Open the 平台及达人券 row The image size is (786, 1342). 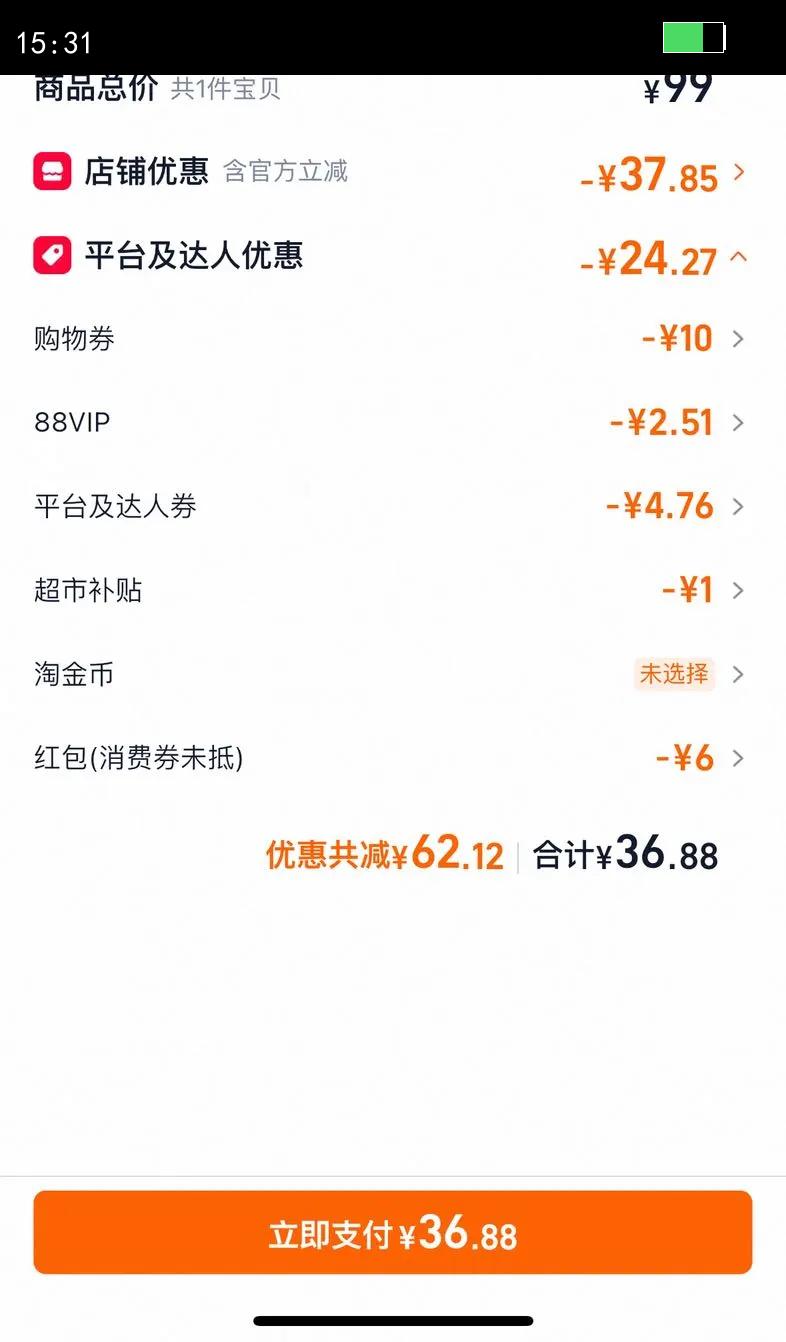tap(738, 507)
